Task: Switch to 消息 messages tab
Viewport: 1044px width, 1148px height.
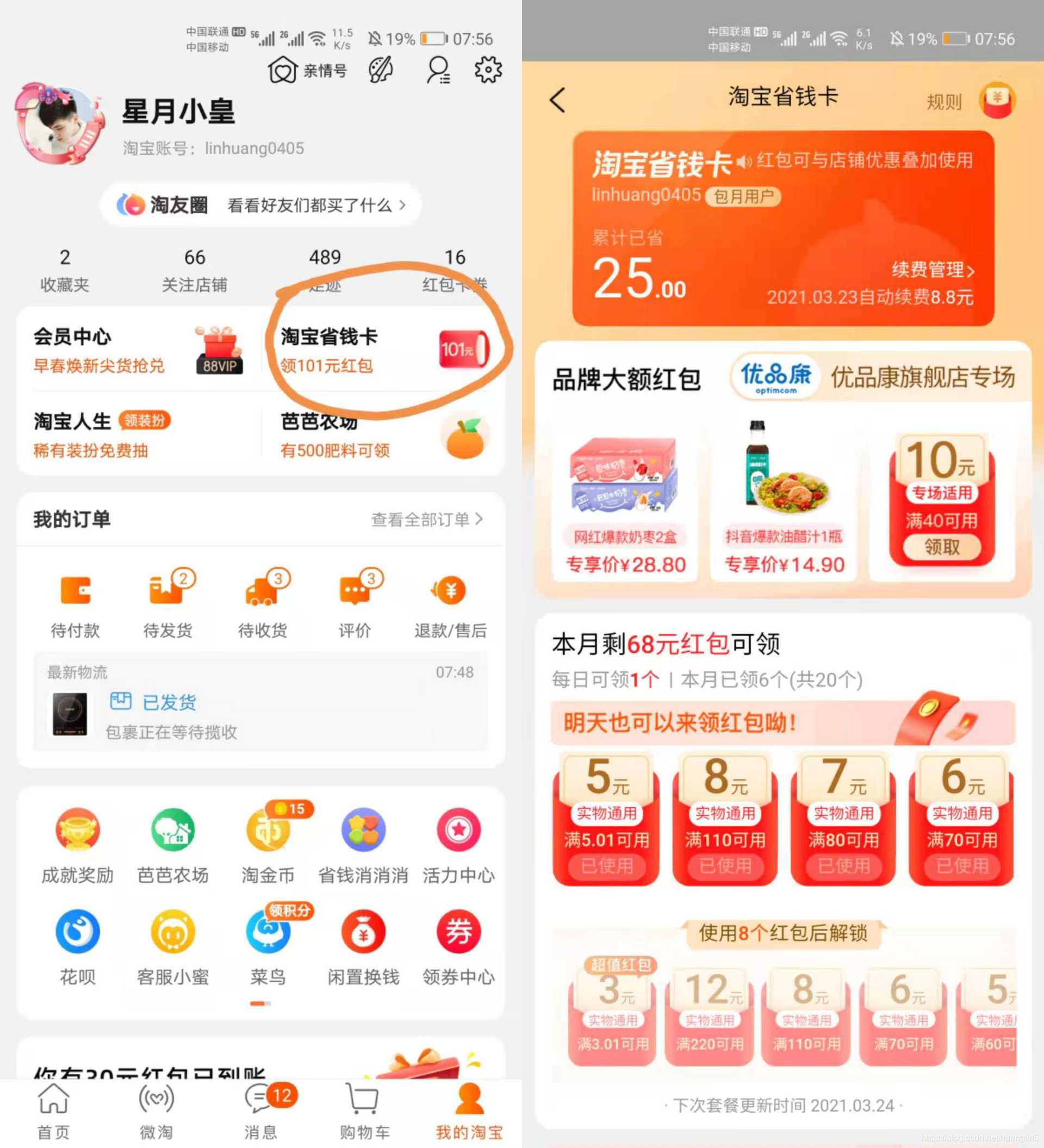Action: [x=261, y=1112]
